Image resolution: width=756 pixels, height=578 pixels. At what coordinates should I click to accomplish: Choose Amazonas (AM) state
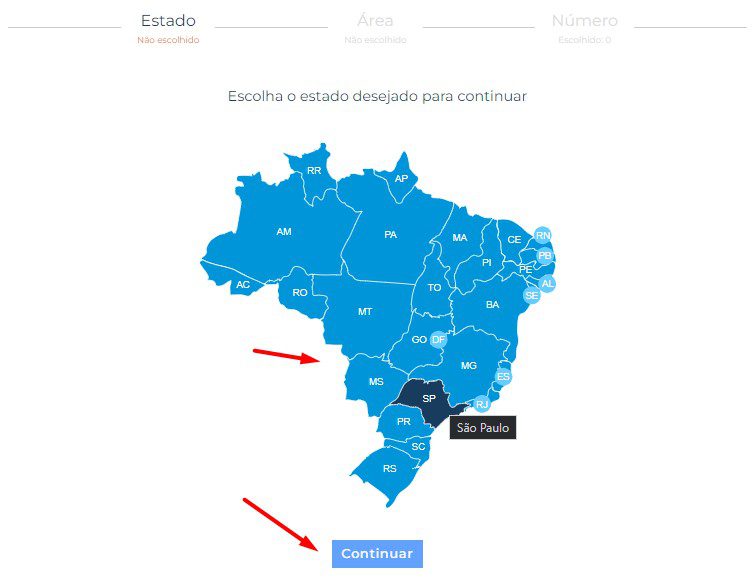(284, 232)
